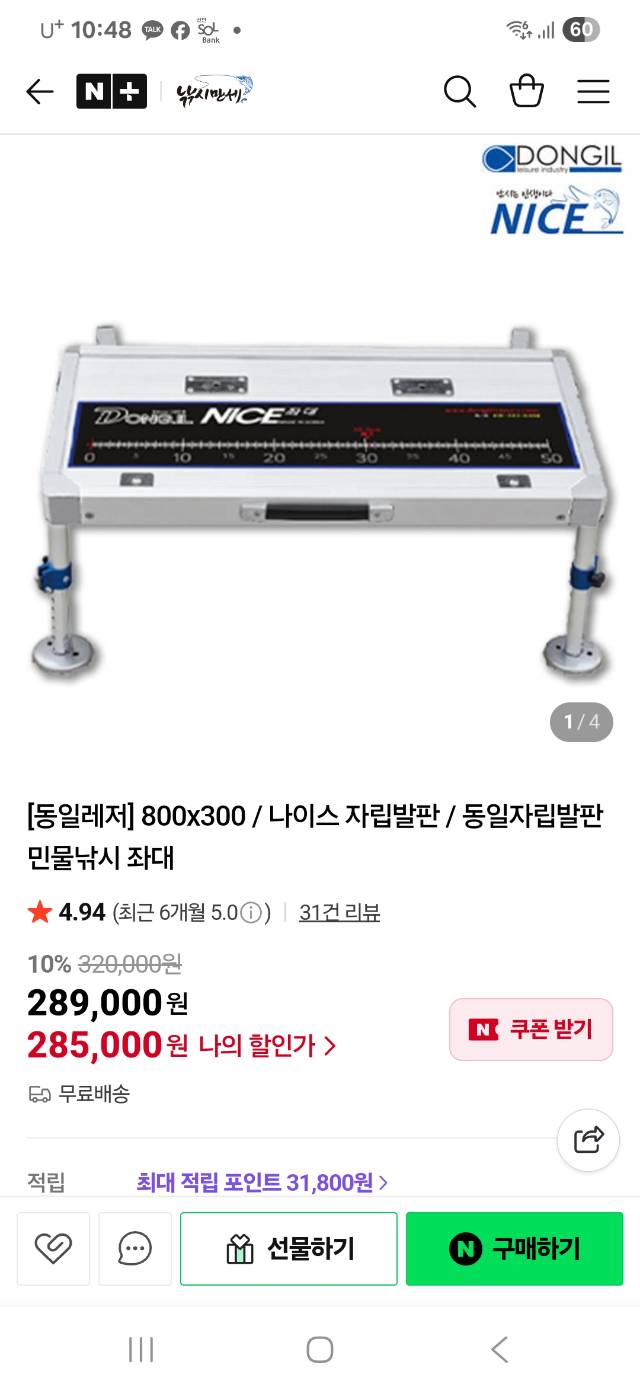
Task: Open the 낚시만세 store page
Action: tap(214, 92)
